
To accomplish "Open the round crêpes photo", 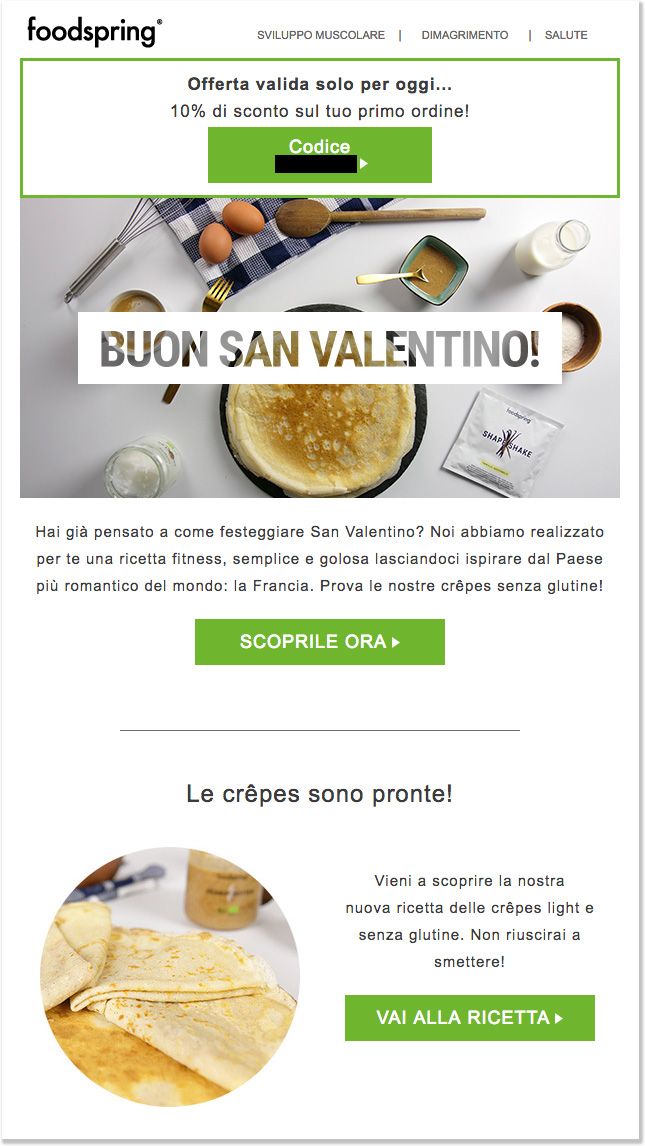I will [170, 976].
